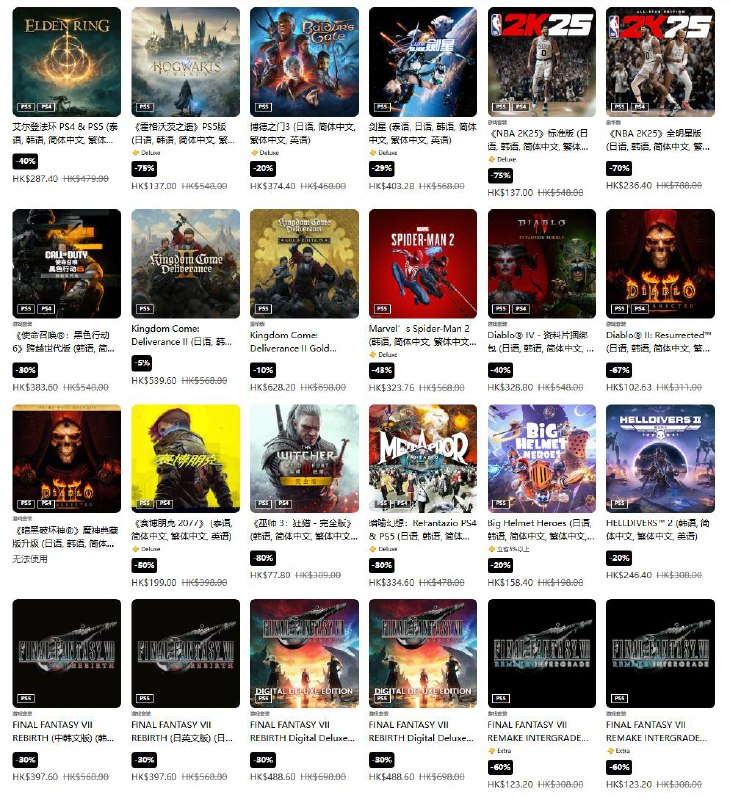
Task: Open the Stellar Blade (剑星) product card
Action: point(423,62)
